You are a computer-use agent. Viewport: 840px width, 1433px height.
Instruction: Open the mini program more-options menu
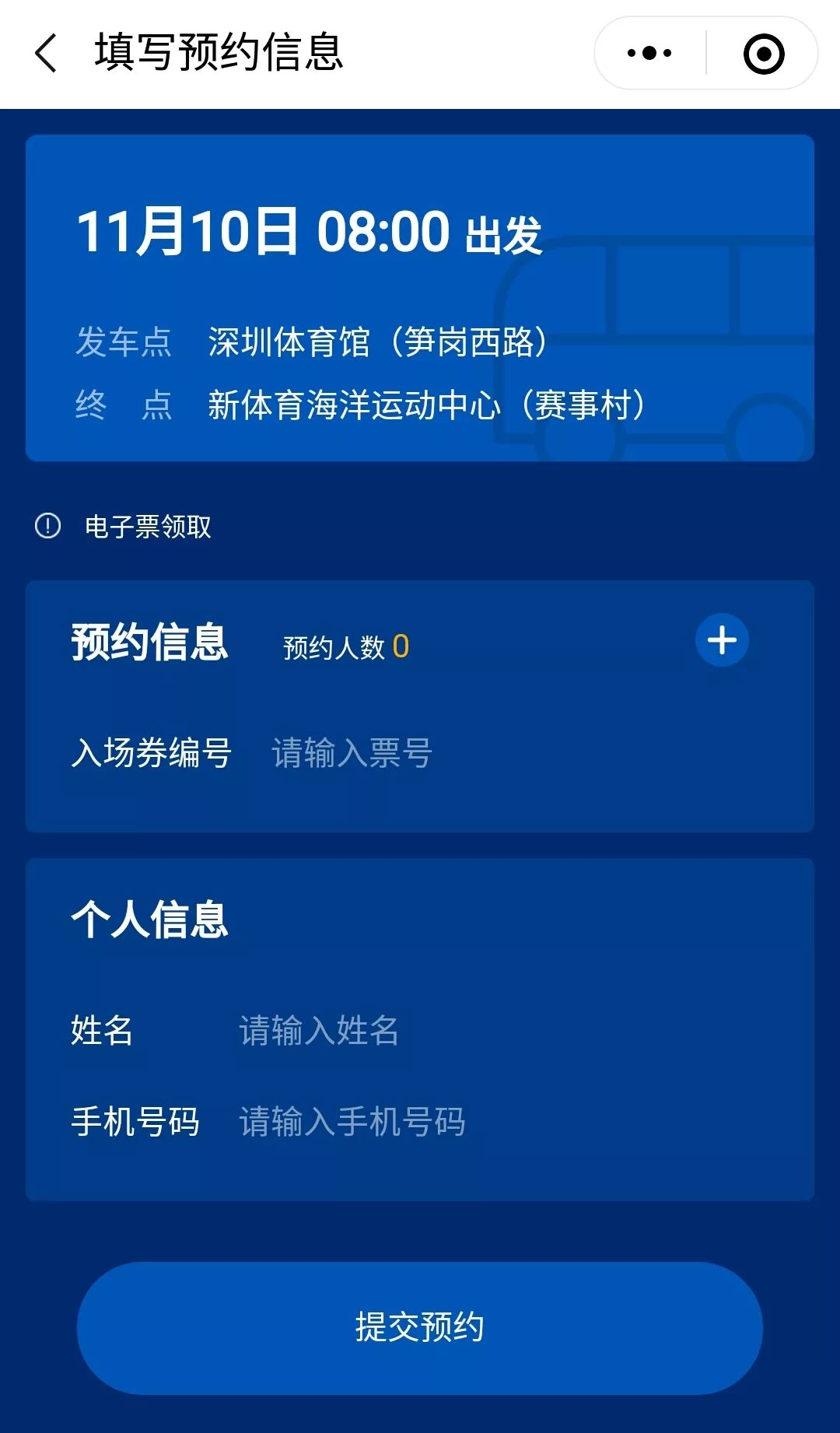pyautogui.click(x=649, y=53)
